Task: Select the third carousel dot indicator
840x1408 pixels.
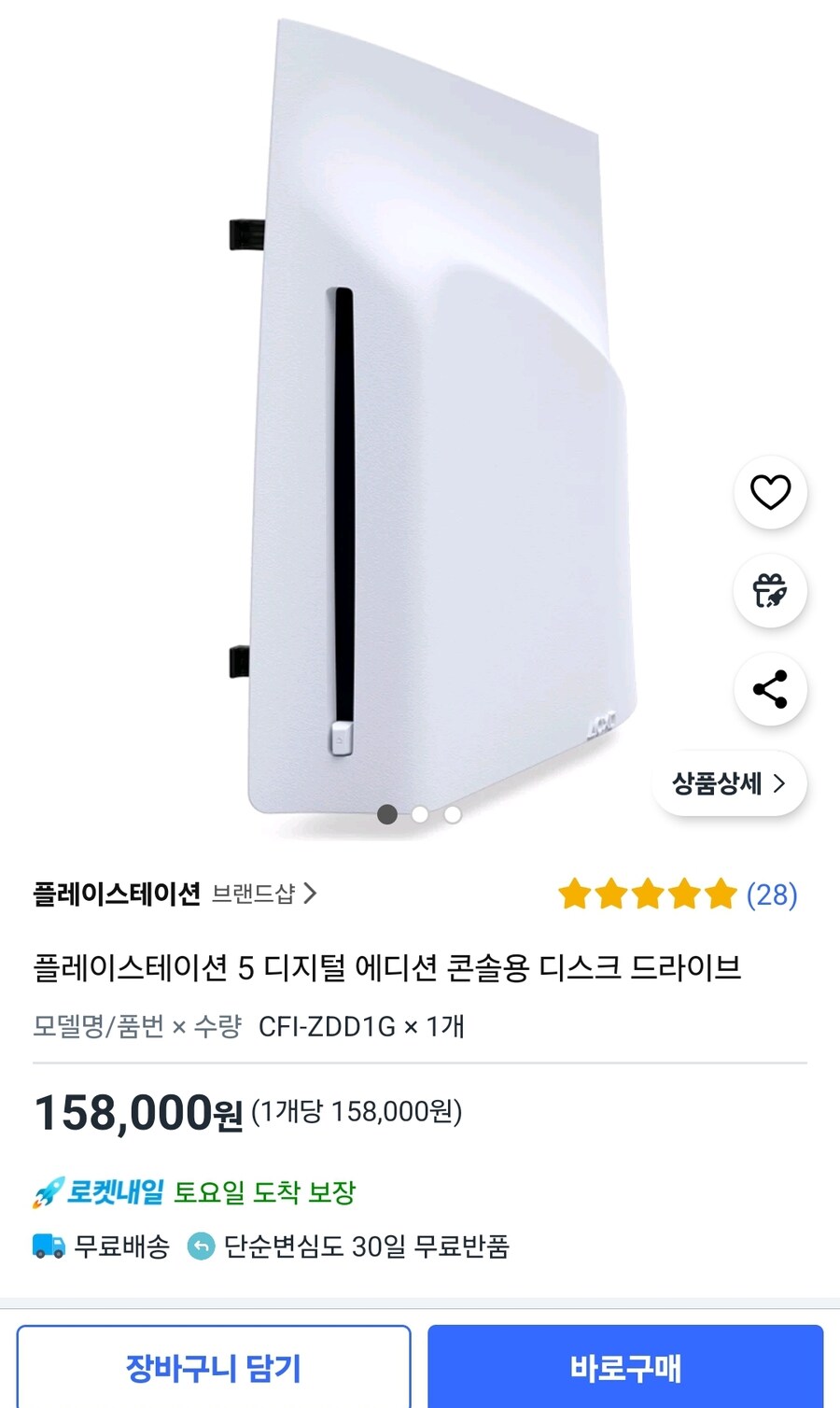Action: pos(452,814)
